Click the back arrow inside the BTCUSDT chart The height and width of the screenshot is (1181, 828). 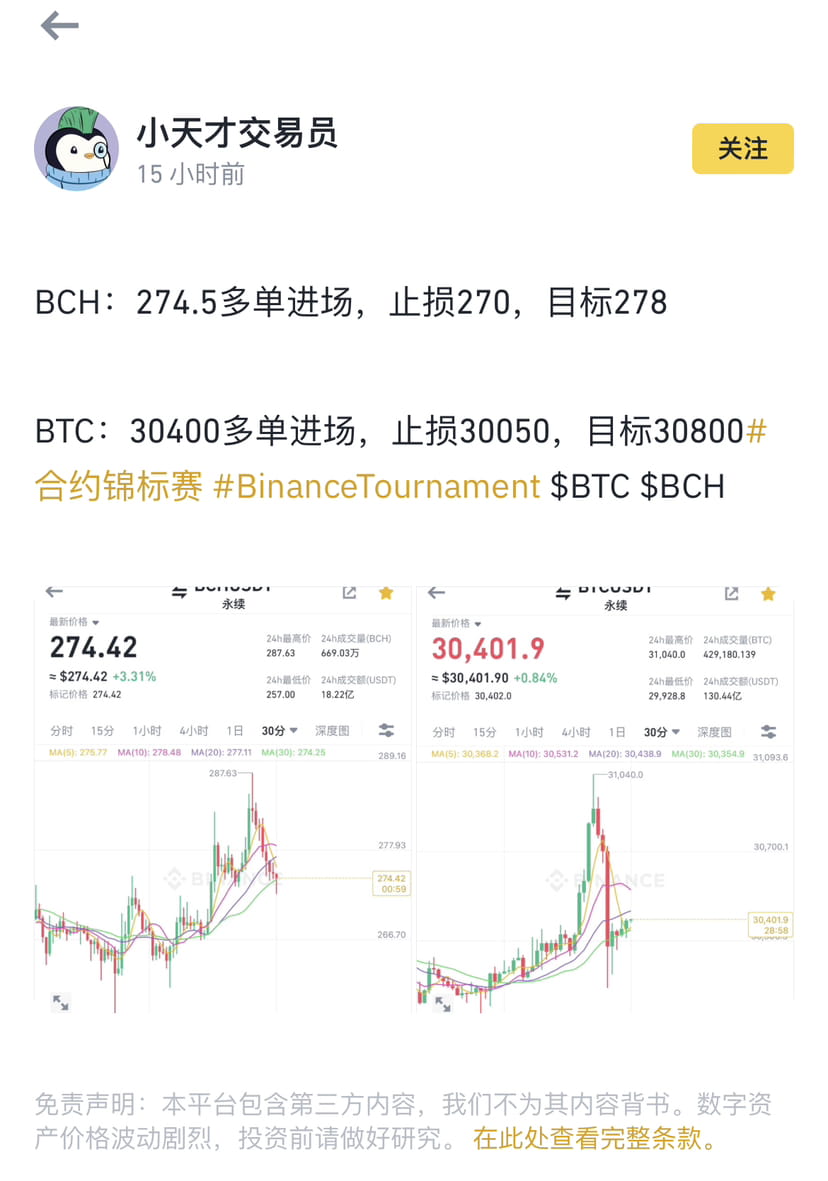point(435,592)
